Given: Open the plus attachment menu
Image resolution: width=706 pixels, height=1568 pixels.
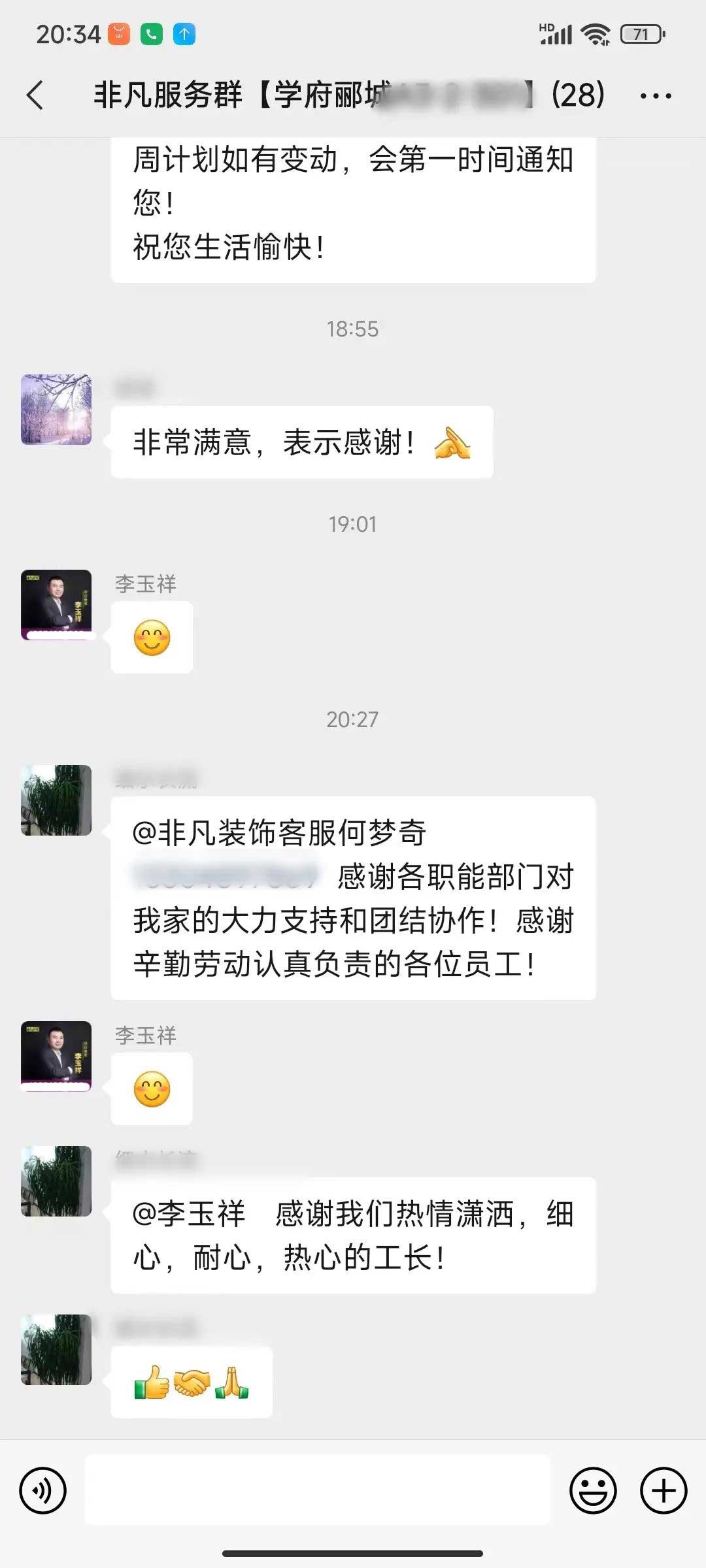Looking at the screenshot, I should [x=663, y=1490].
